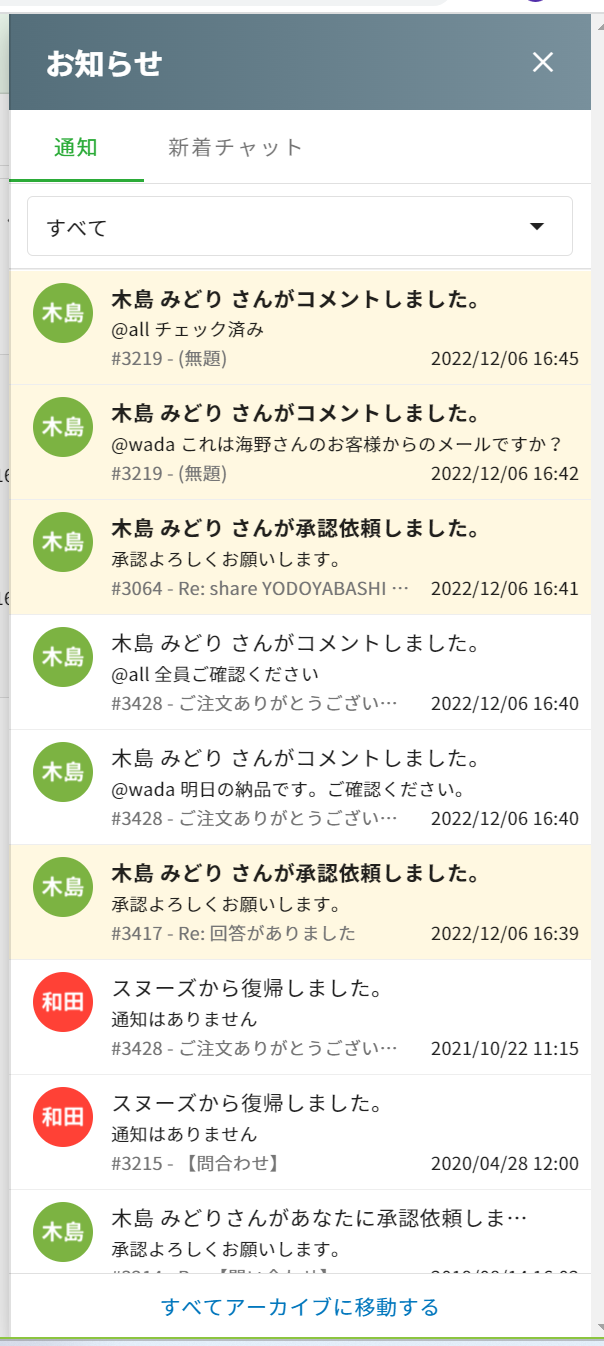The height and width of the screenshot is (1346, 604).
Task: Switch to the 新着チャット tab
Action: [235, 148]
